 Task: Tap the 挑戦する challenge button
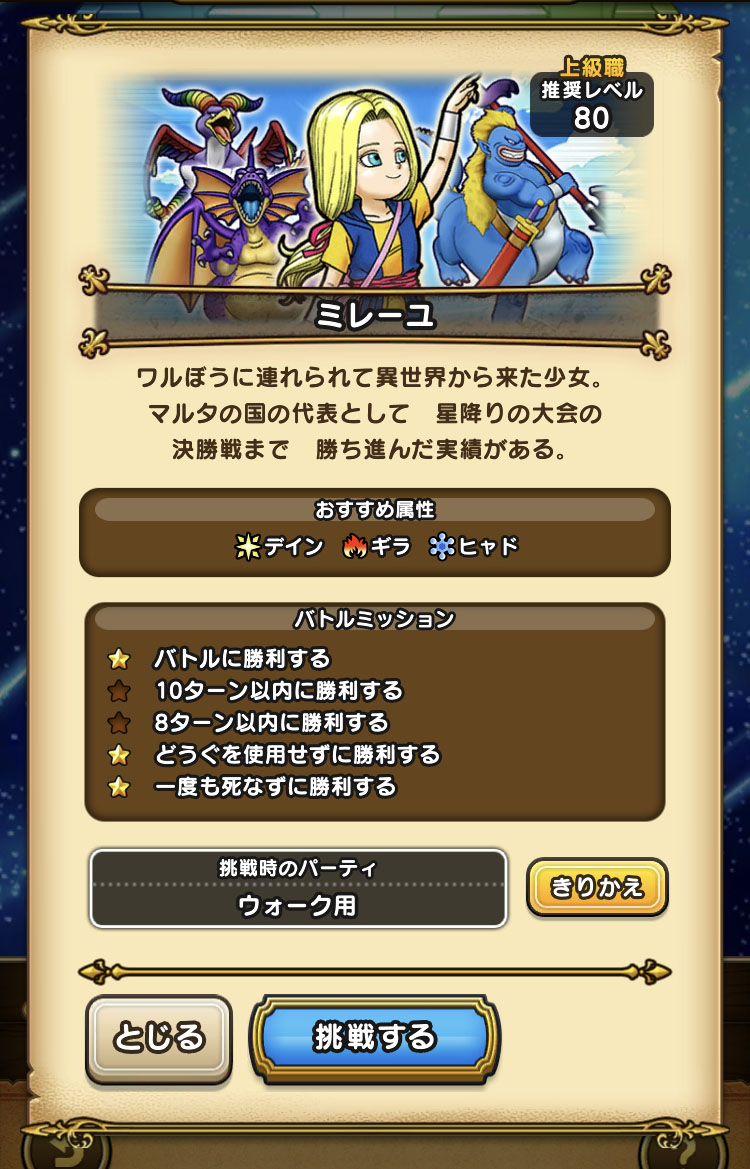point(374,1037)
